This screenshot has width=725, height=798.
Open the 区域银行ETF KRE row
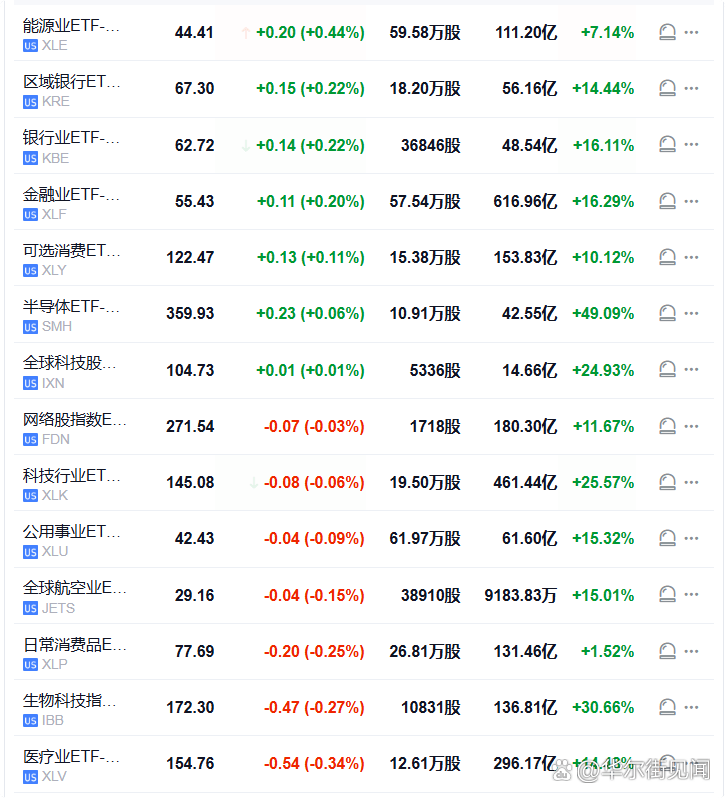tap(71, 82)
